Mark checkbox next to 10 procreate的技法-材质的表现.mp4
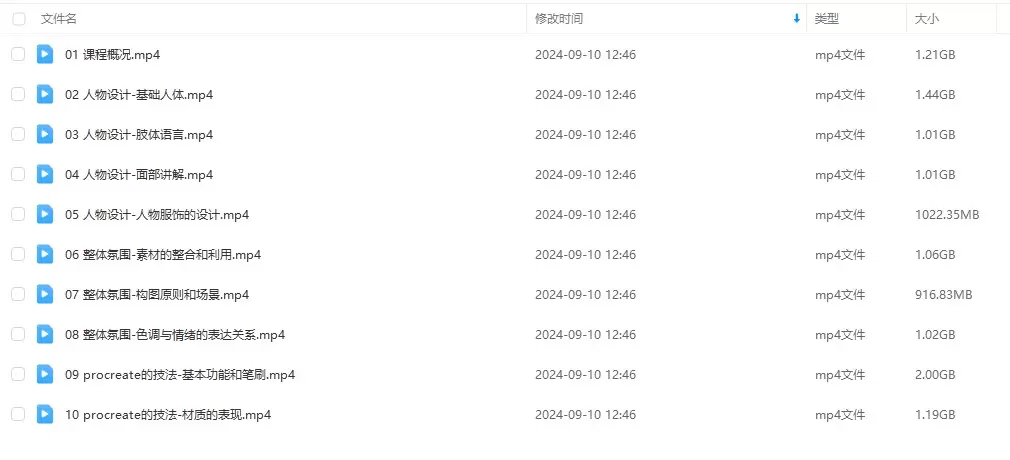Image resolution: width=1010 pixels, height=460 pixels. [x=18, y=415]
